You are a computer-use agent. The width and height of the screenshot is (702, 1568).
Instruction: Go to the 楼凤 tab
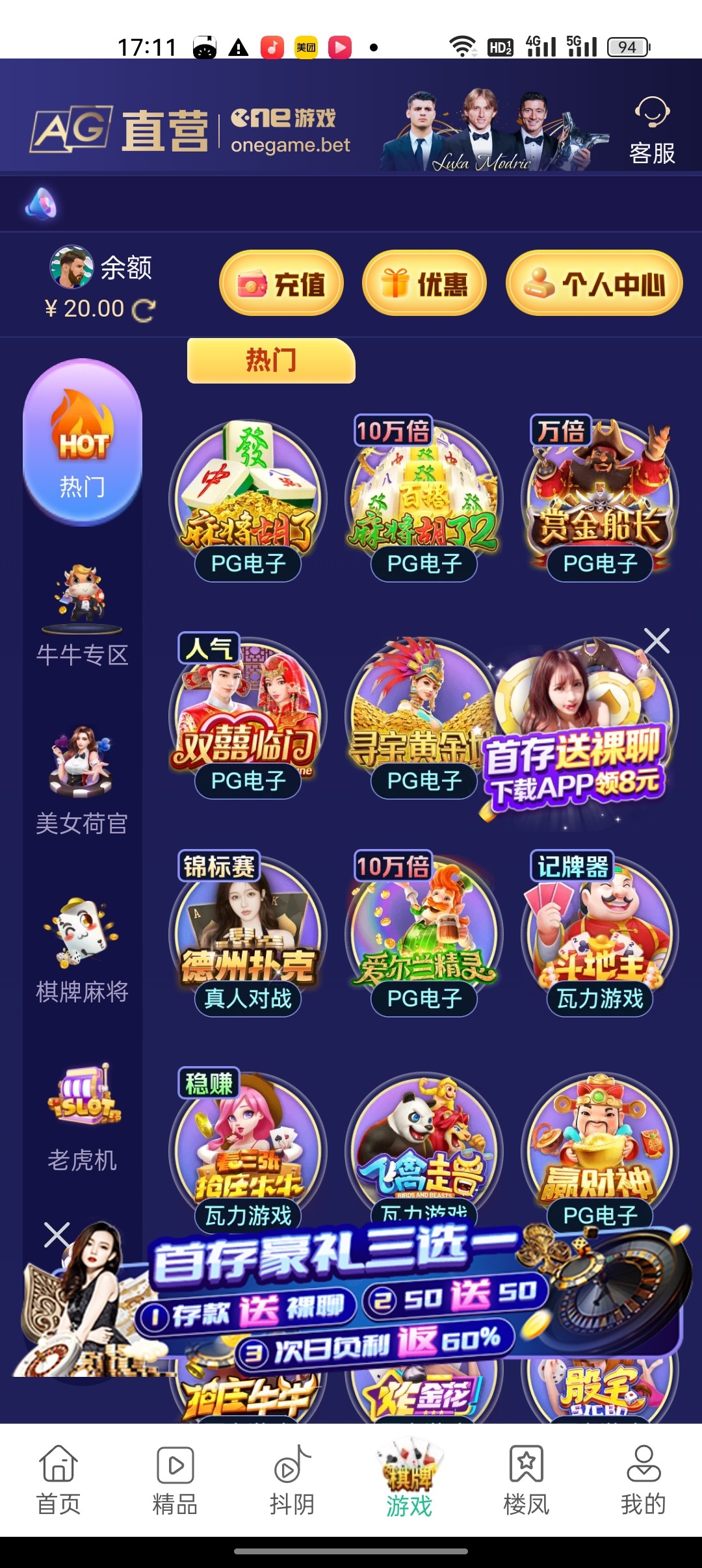coord(526,1480)
